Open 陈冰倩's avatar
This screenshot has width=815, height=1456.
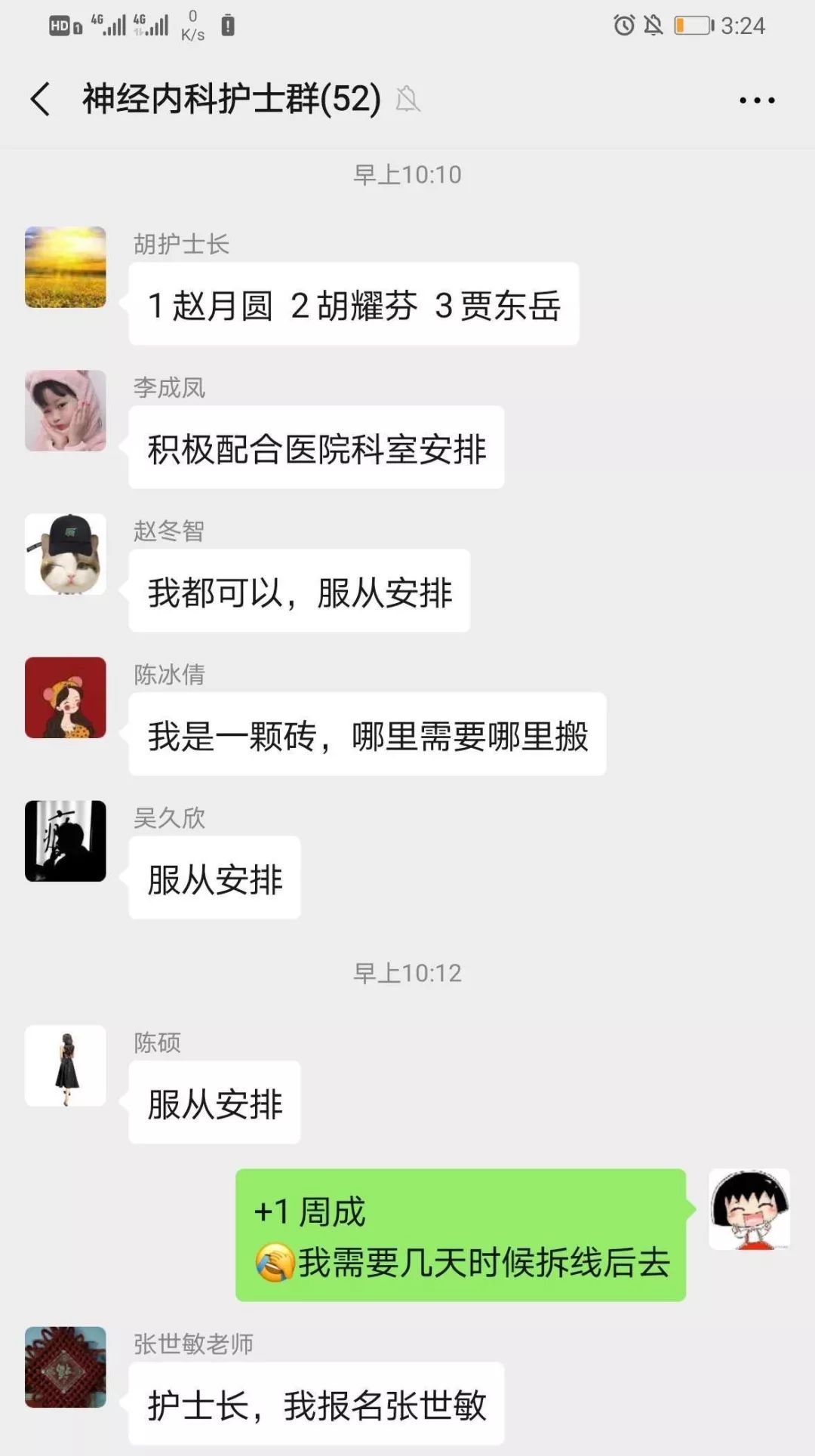pyautogui.click(x=66, y=697)
